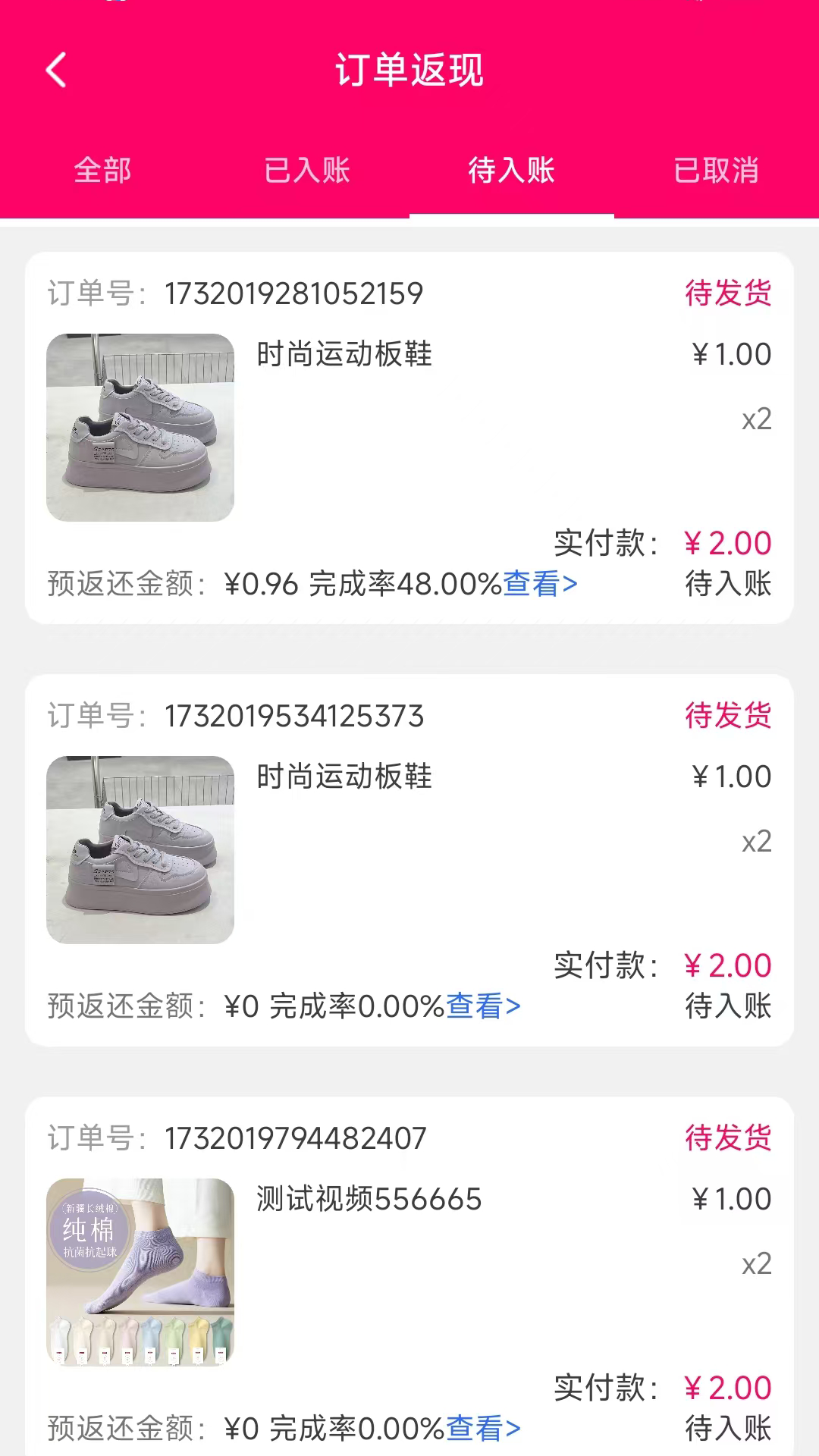
Task: Open 查看 link for order 1732019534125373
Action: (483, 1007)
